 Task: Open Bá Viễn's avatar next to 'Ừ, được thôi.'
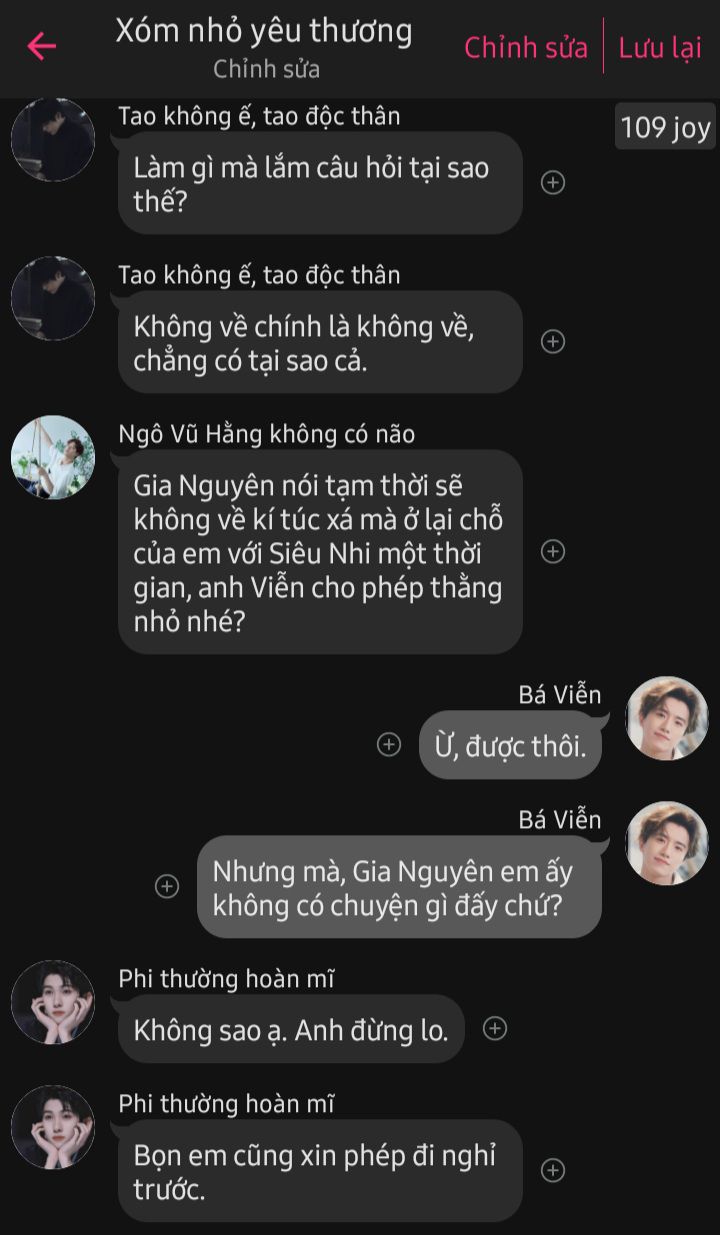pyautogui.click(x=666, y=718)
